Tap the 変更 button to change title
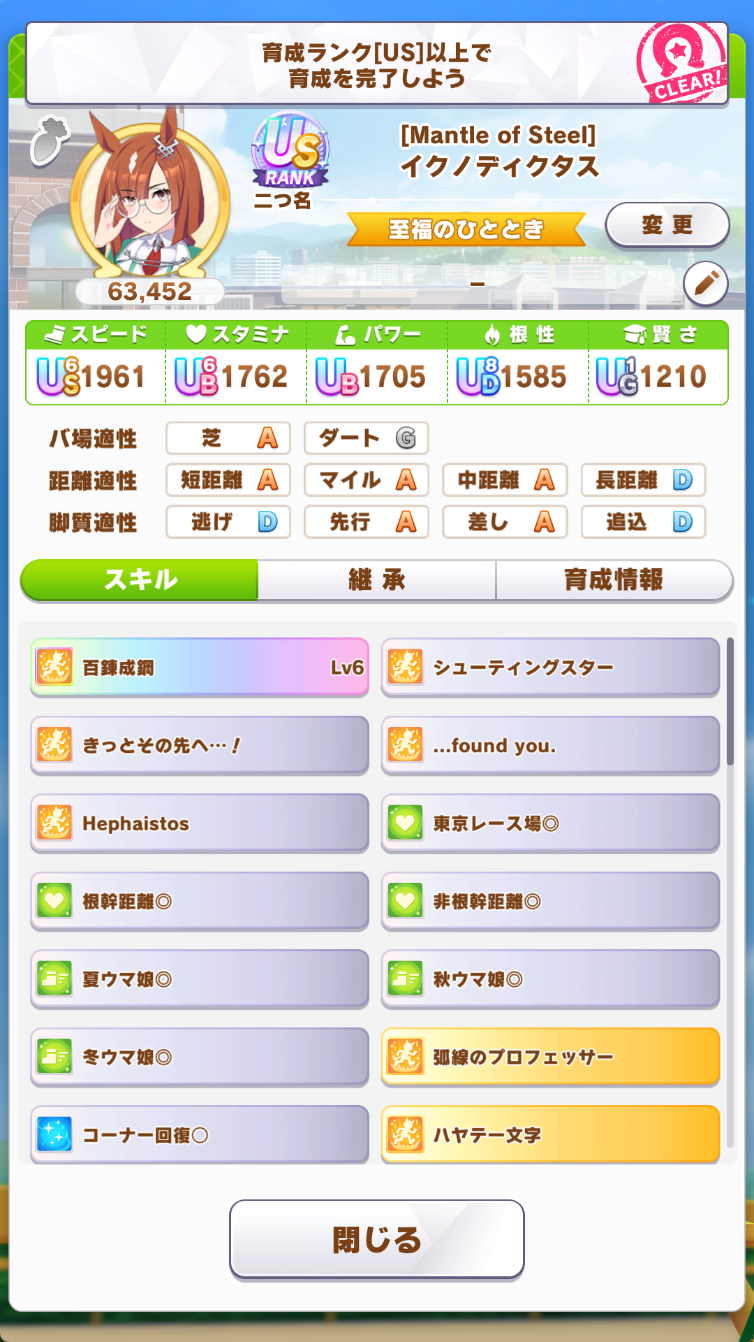 pos(667,225)
